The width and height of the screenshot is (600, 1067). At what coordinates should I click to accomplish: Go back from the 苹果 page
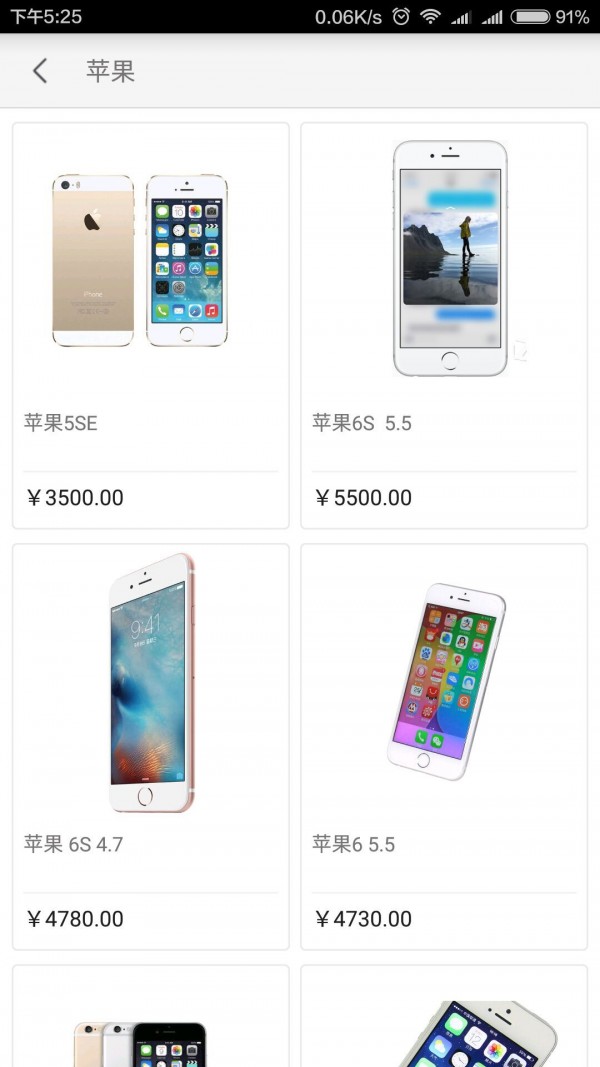(40, 70)
